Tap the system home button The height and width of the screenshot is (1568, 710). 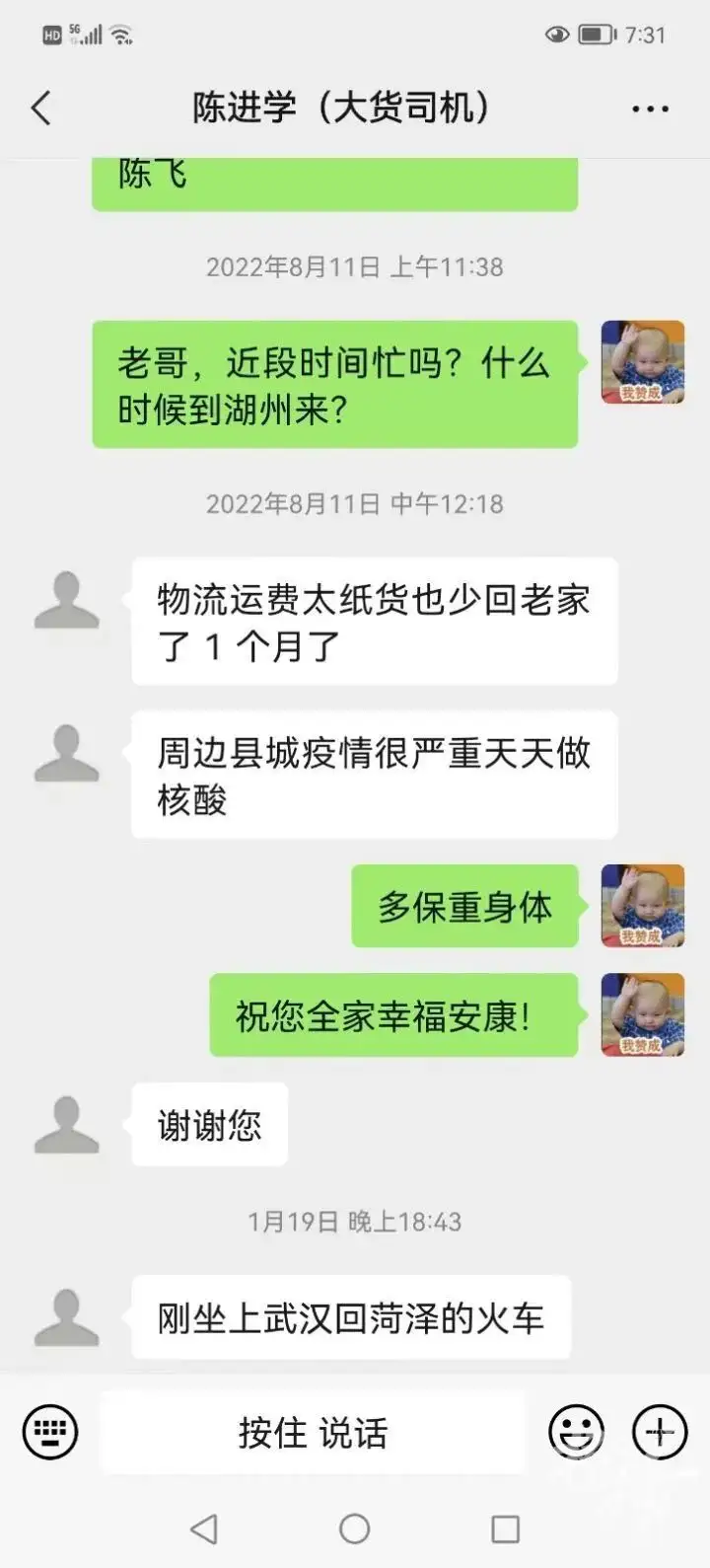pyautogui.click(x=354, y=1529)
